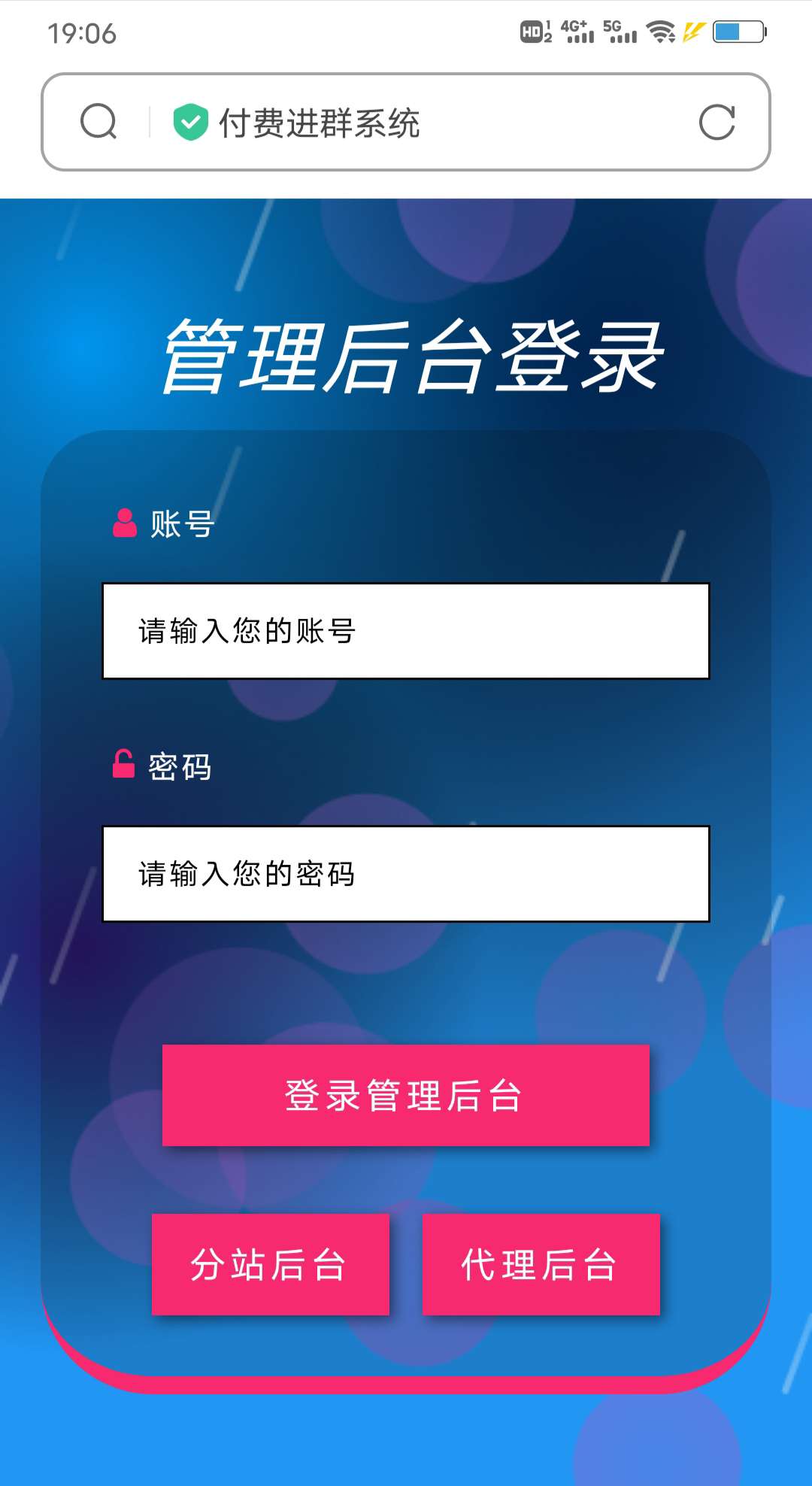Select the 请输入您的密码 password field

coord(406,874)
